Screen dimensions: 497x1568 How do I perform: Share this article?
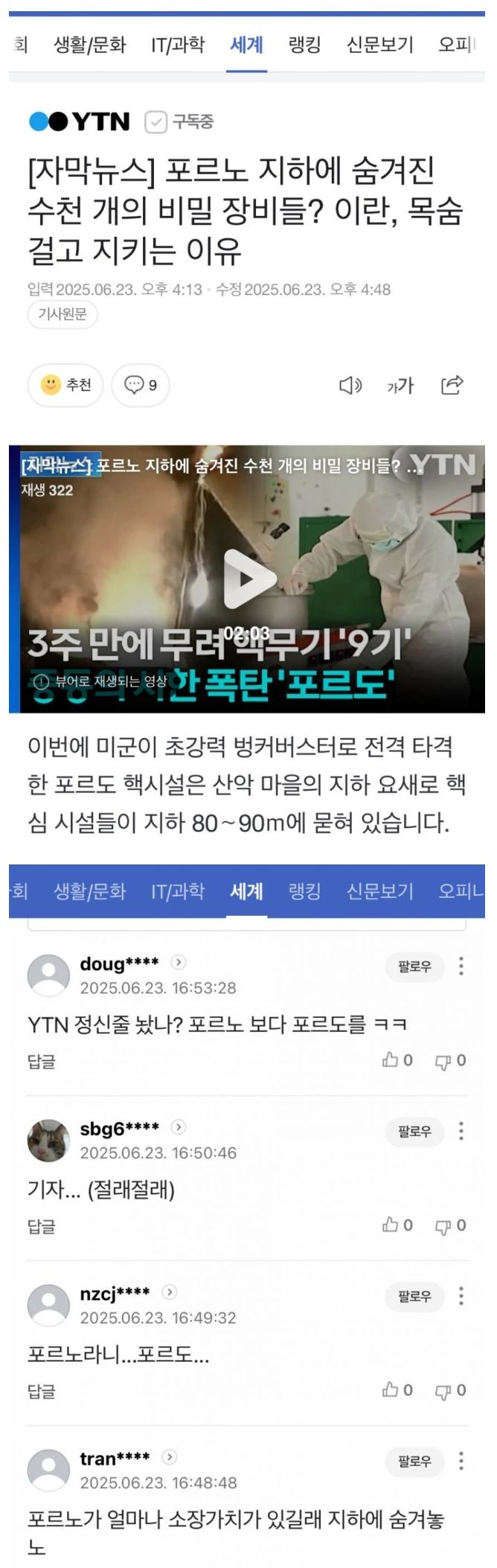point(452,385)
